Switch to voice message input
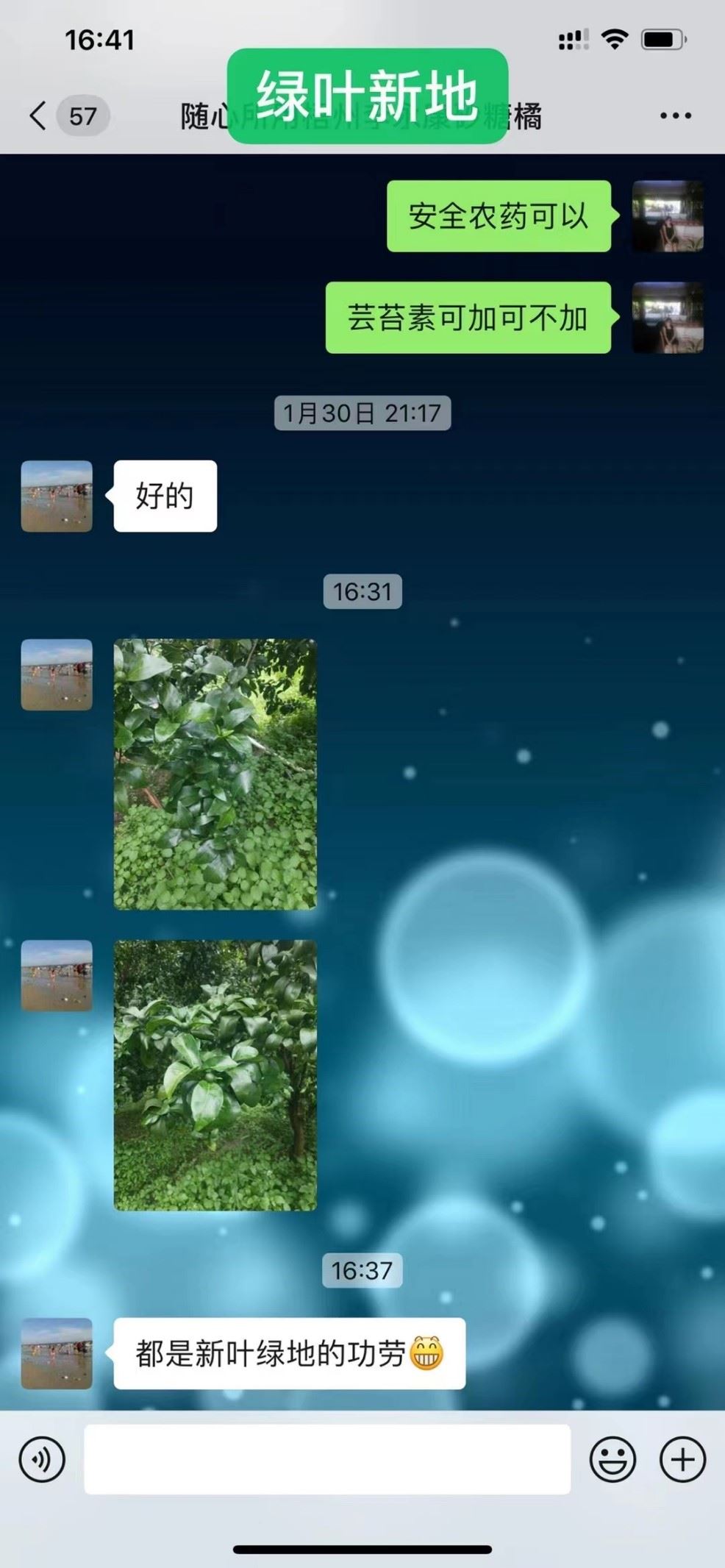Screen dimensions: 725x1568 (x=42, y=1459)
